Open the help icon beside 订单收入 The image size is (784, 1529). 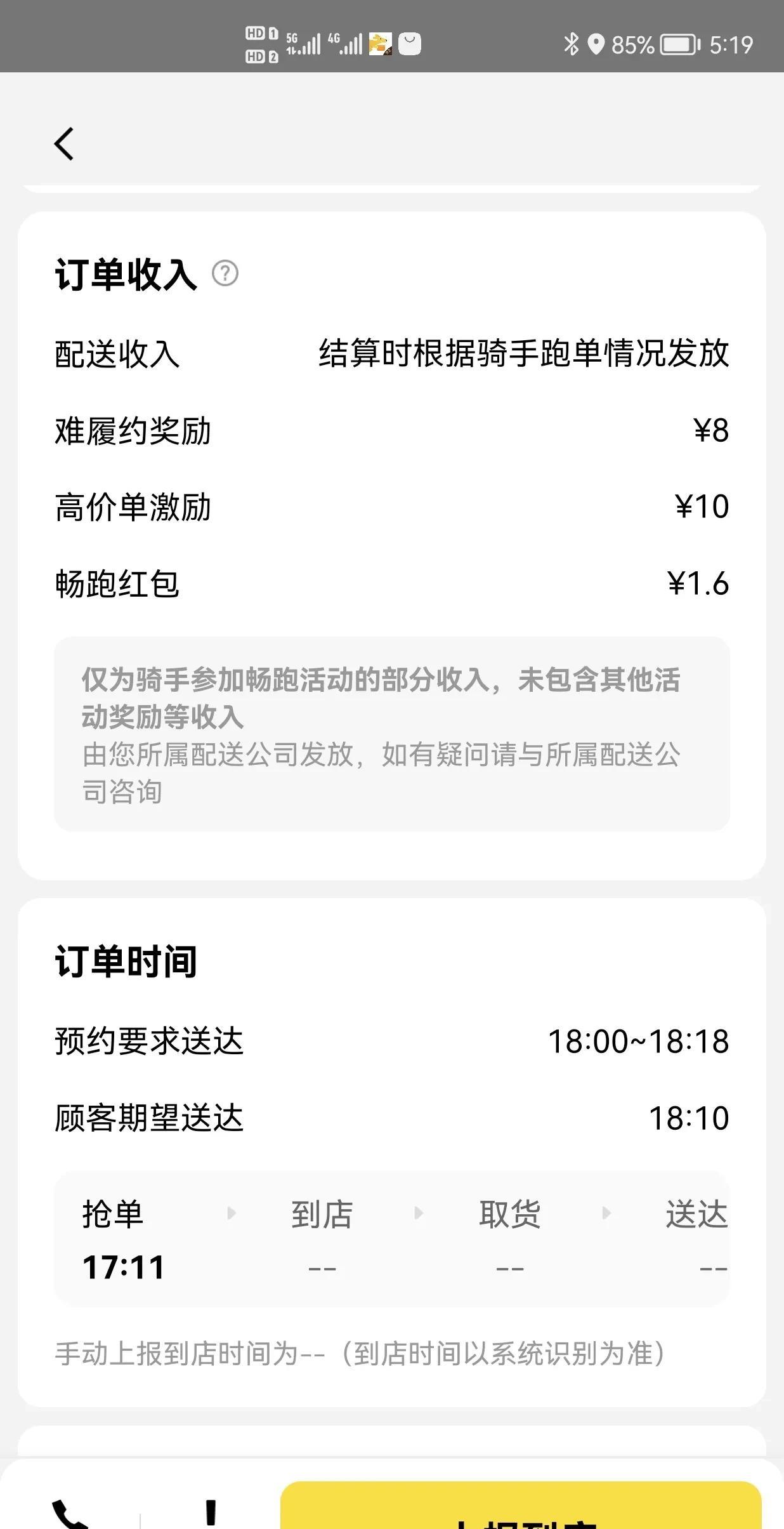coord(225,274)
